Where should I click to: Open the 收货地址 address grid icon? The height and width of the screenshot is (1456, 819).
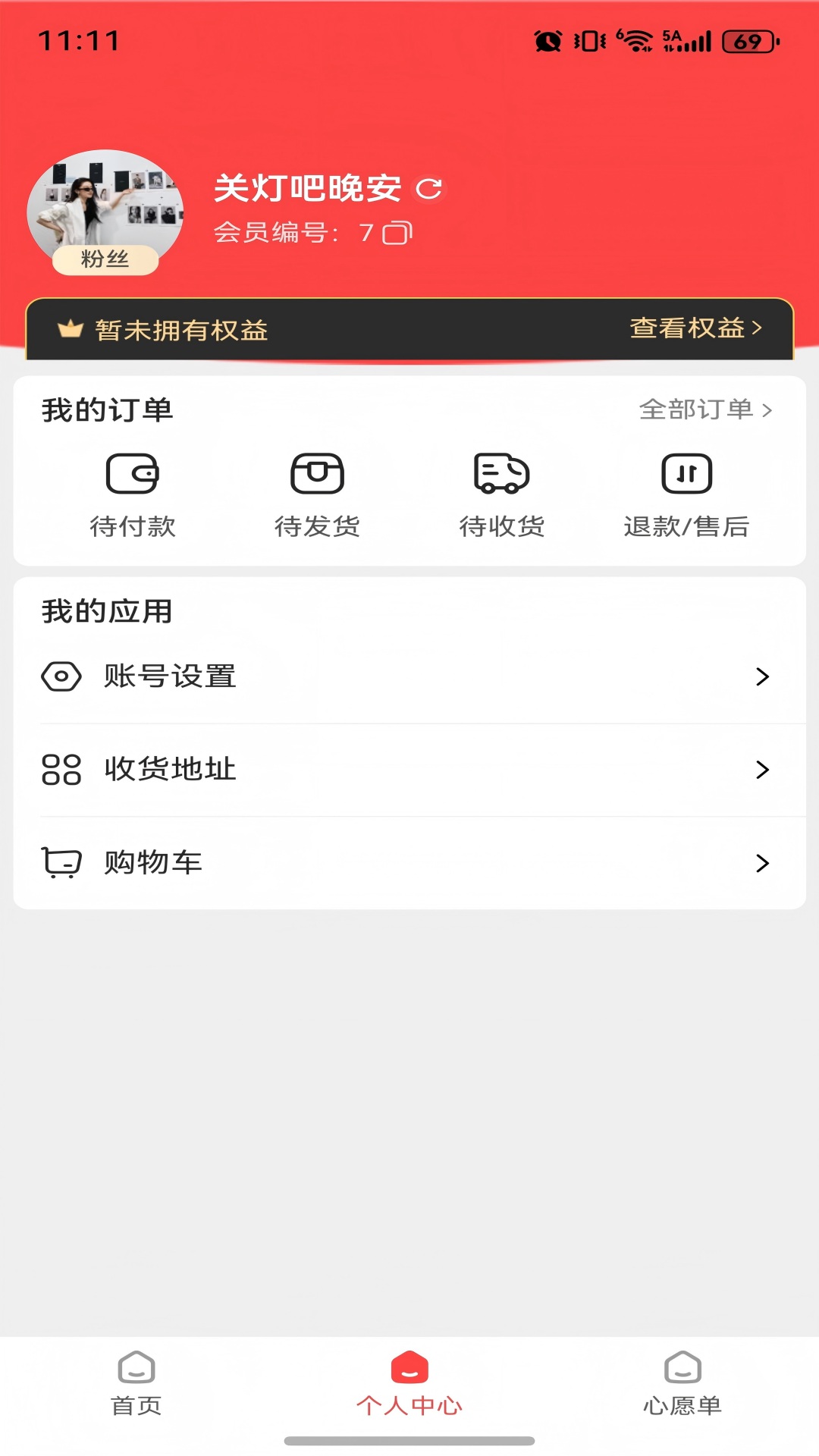(x=63, y=770)
